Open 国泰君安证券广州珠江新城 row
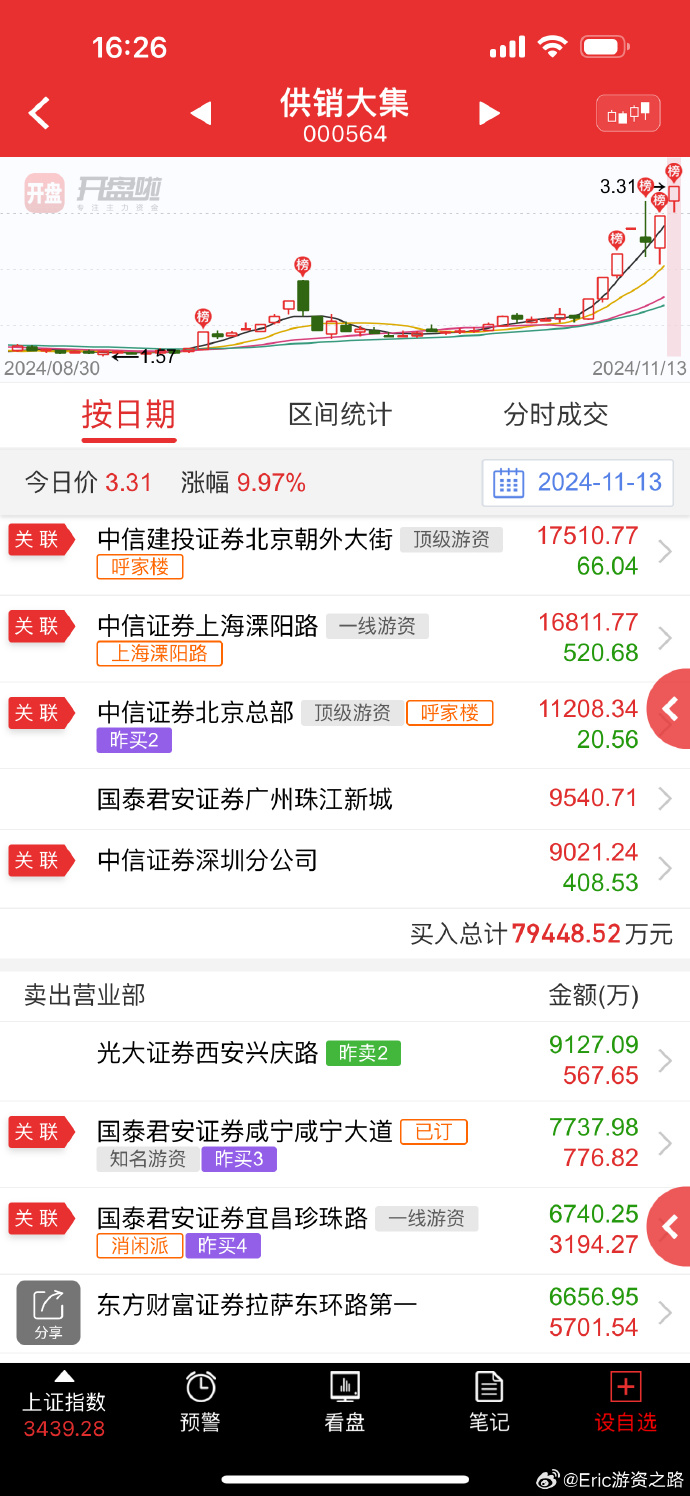Viewport: 690px width, 1496px height. [x=345, y=798]
